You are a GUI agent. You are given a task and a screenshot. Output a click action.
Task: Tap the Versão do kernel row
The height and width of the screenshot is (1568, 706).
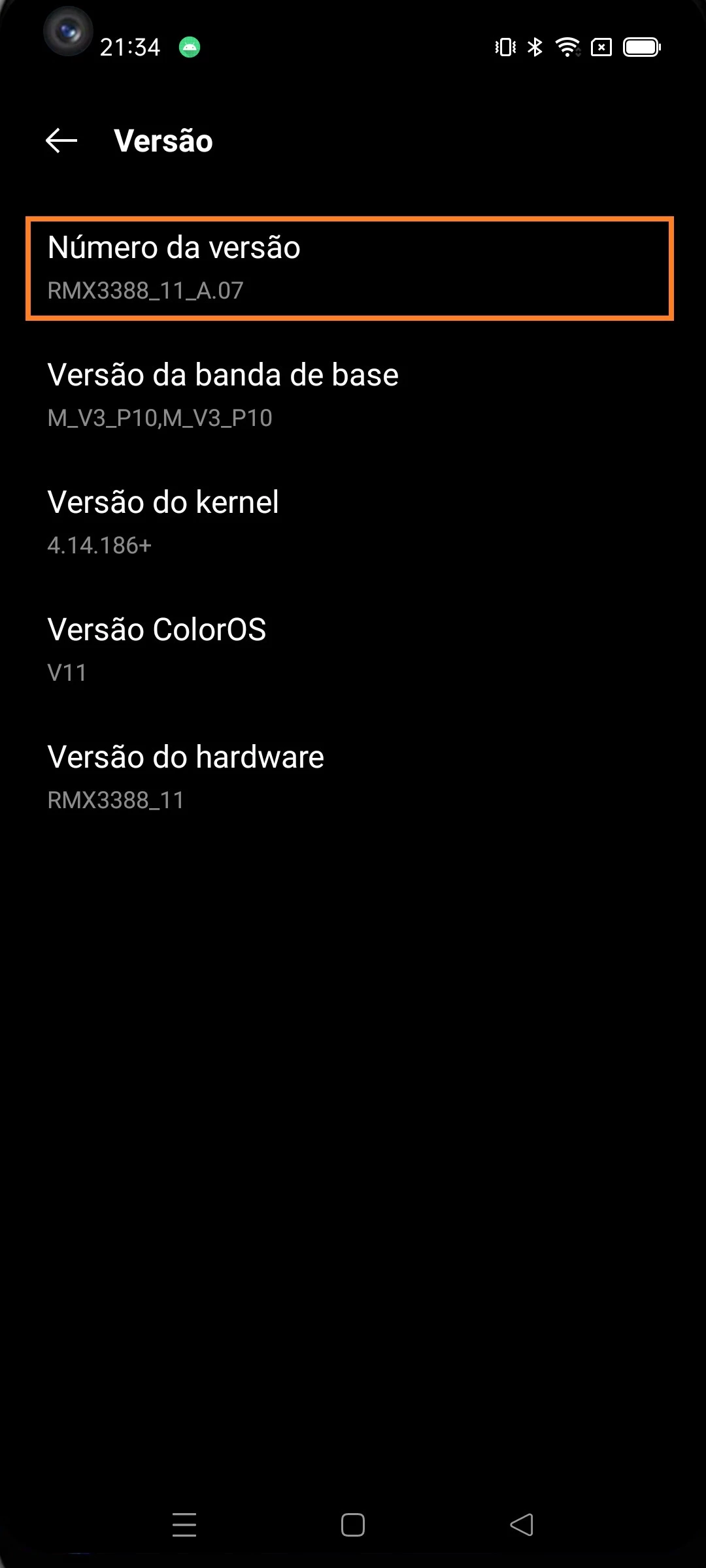point(349,523)
